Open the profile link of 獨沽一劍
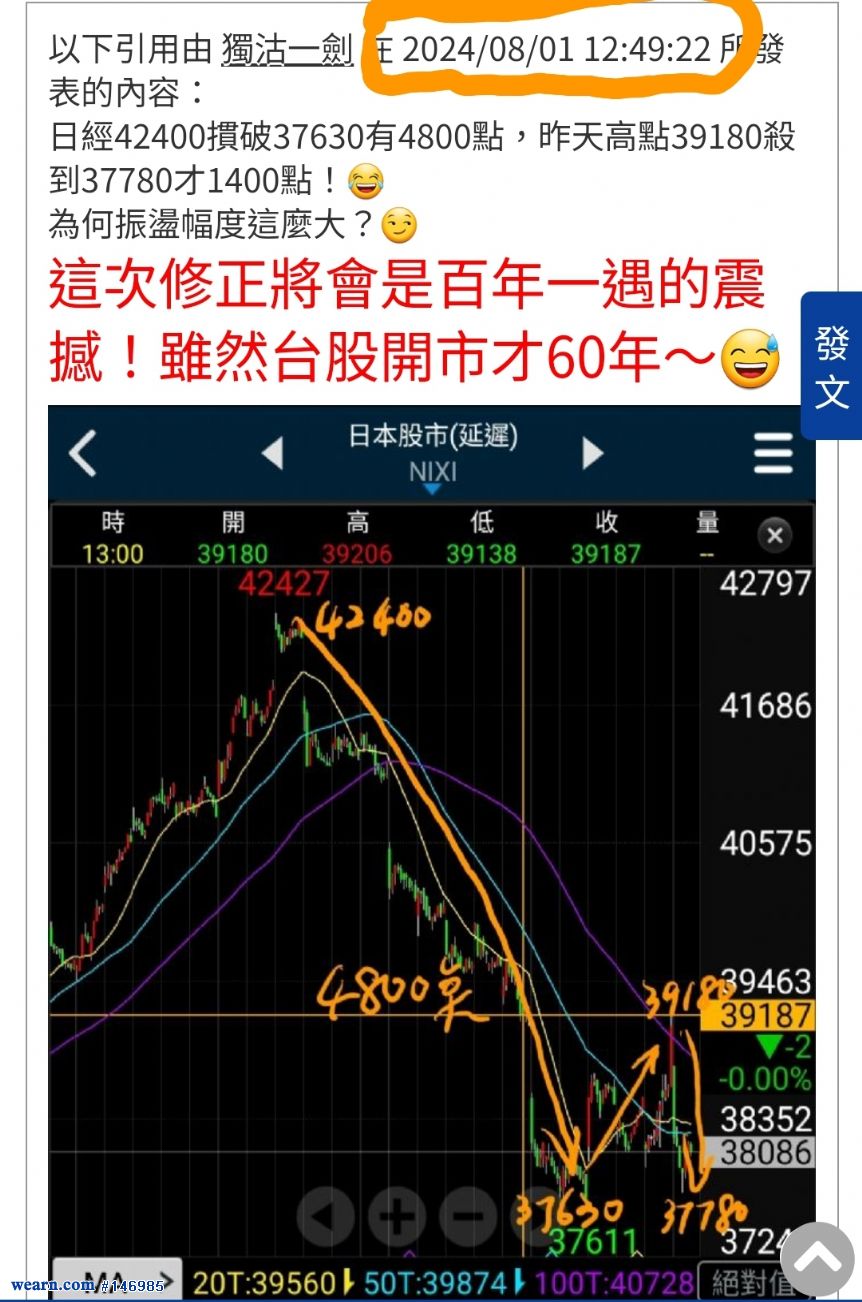This screenshot has width=862, height=1302. (287, 51)
